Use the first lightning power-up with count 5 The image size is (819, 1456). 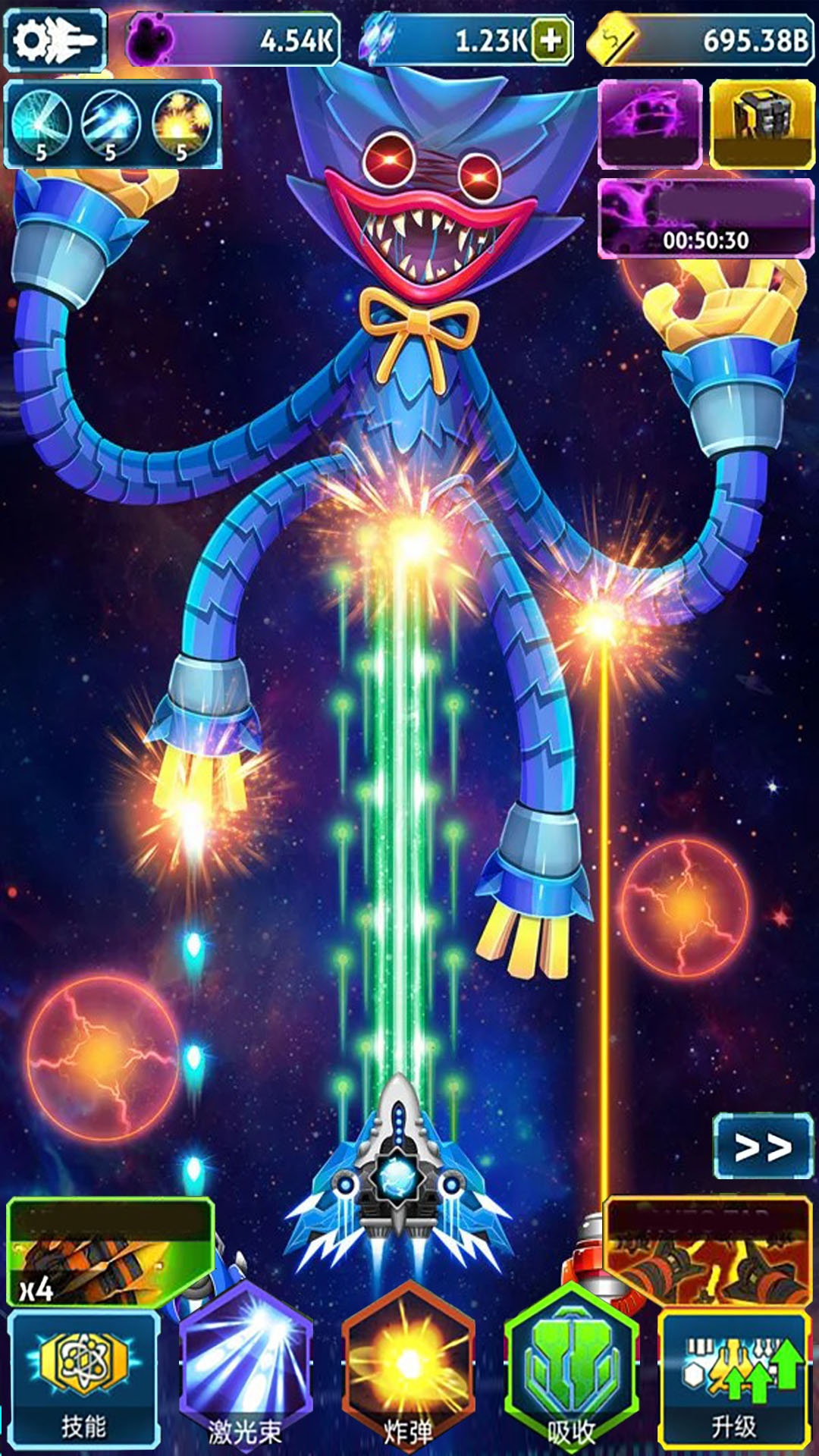point(42,125)
